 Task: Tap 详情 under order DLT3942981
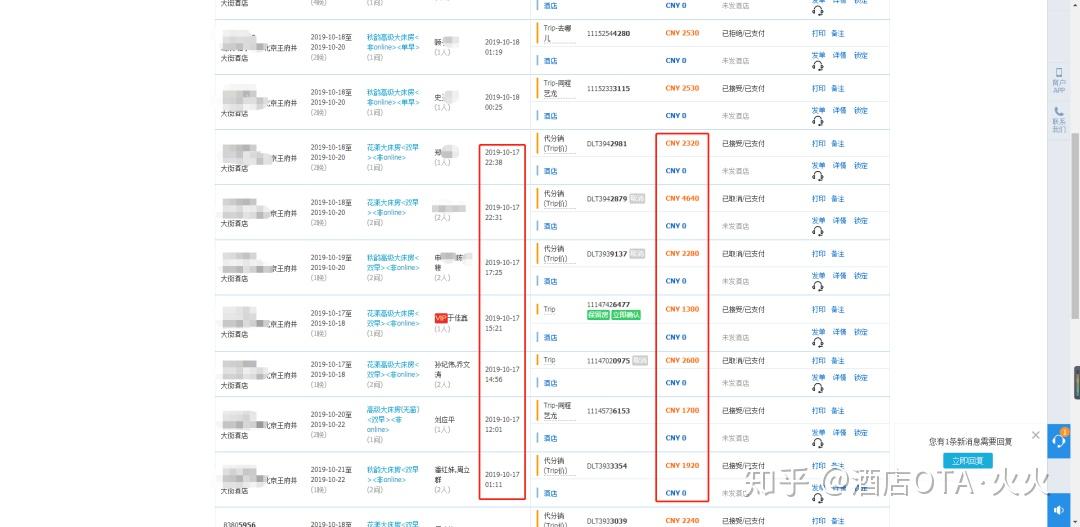click(840, 165)
